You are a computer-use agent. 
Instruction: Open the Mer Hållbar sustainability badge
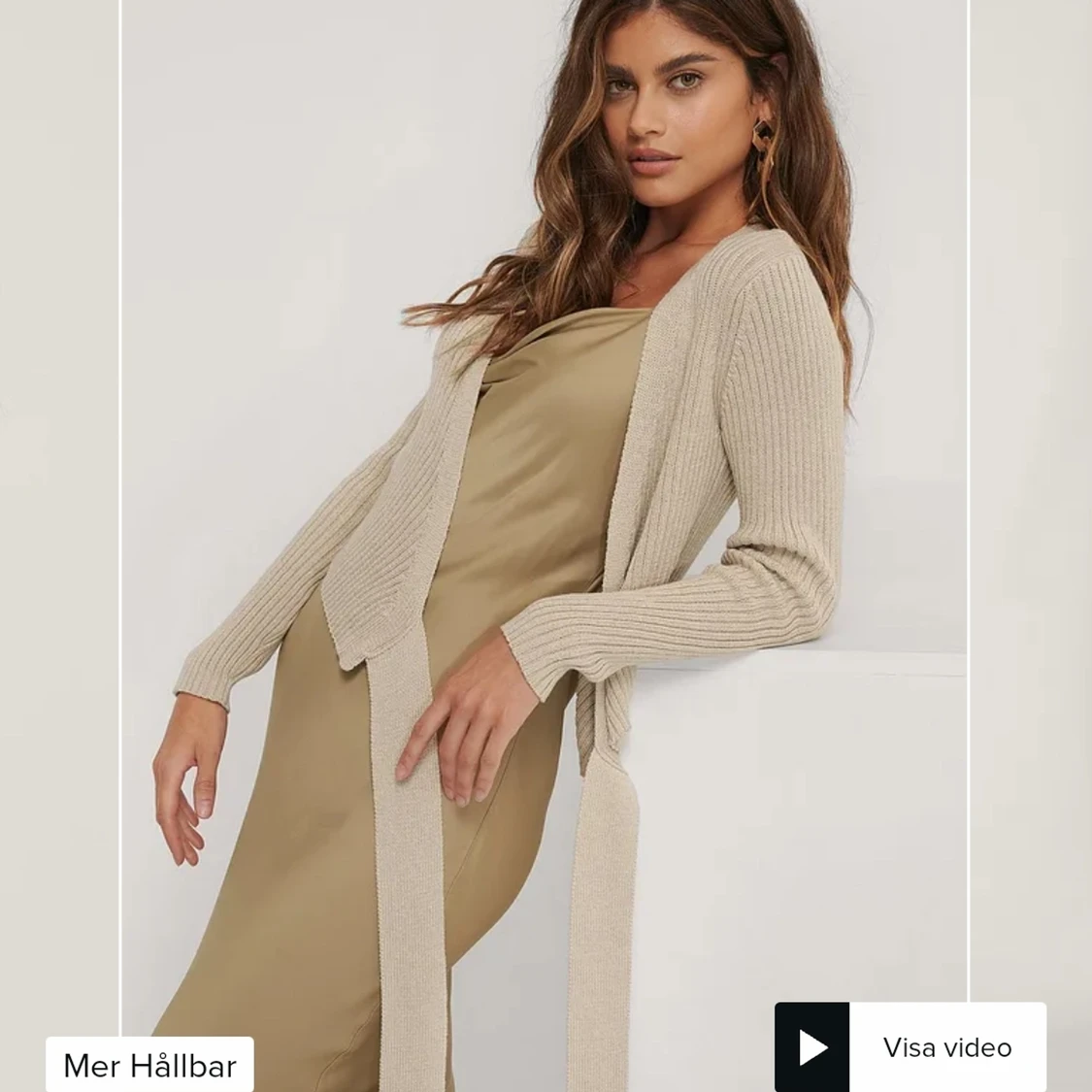click(x=150, y=1065)
